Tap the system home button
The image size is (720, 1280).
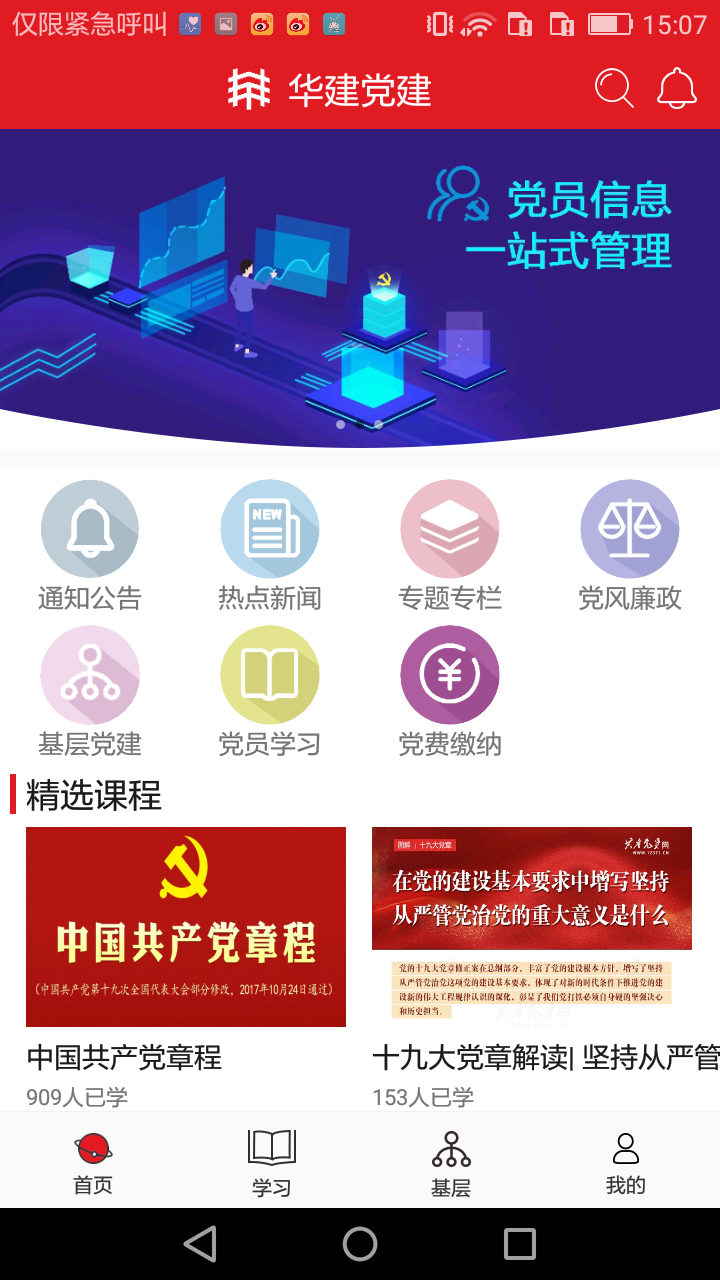click(x=360, y=1244)
